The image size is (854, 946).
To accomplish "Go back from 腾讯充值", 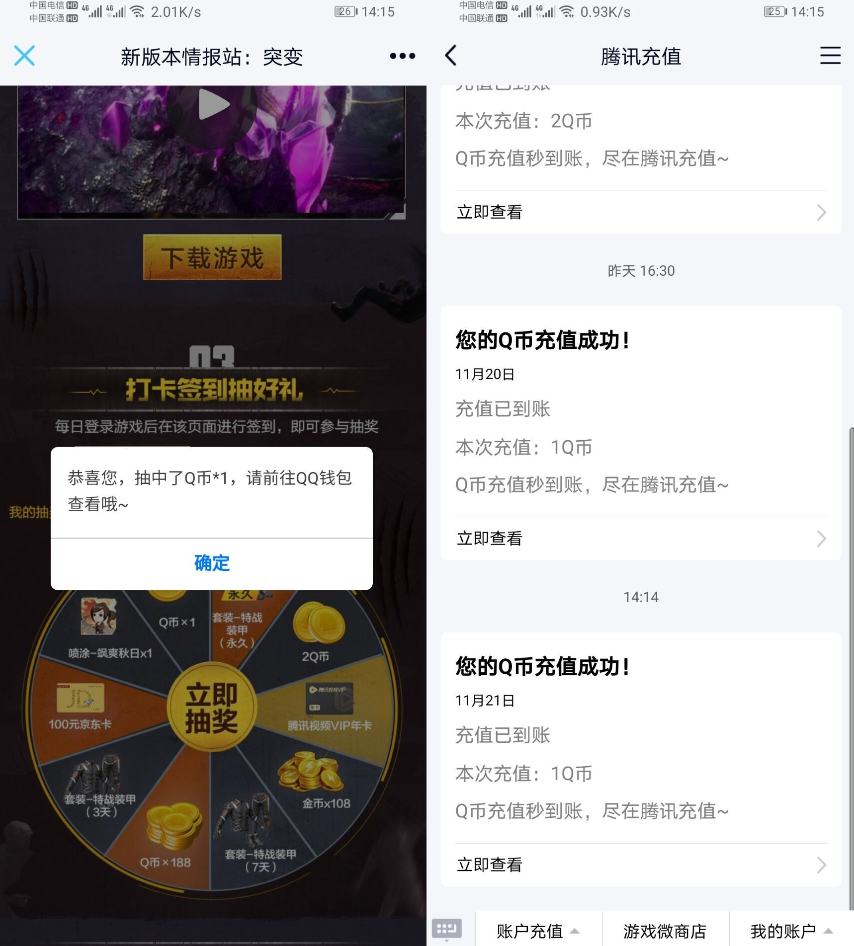I will tap(451, 56).
